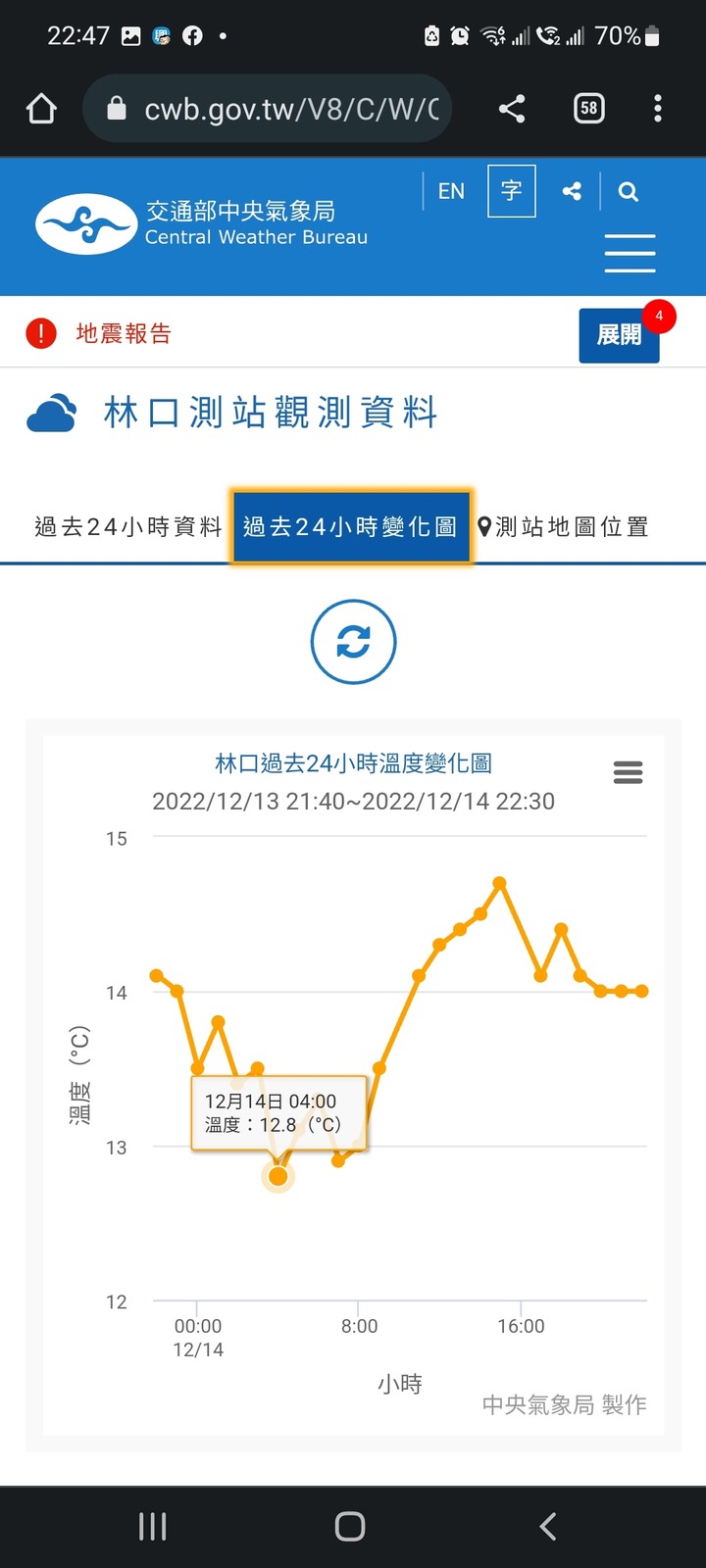The width and height of the screenshot is (706, 1568).
Task: Refresh the observation data
Action: (x=353, y=642)
